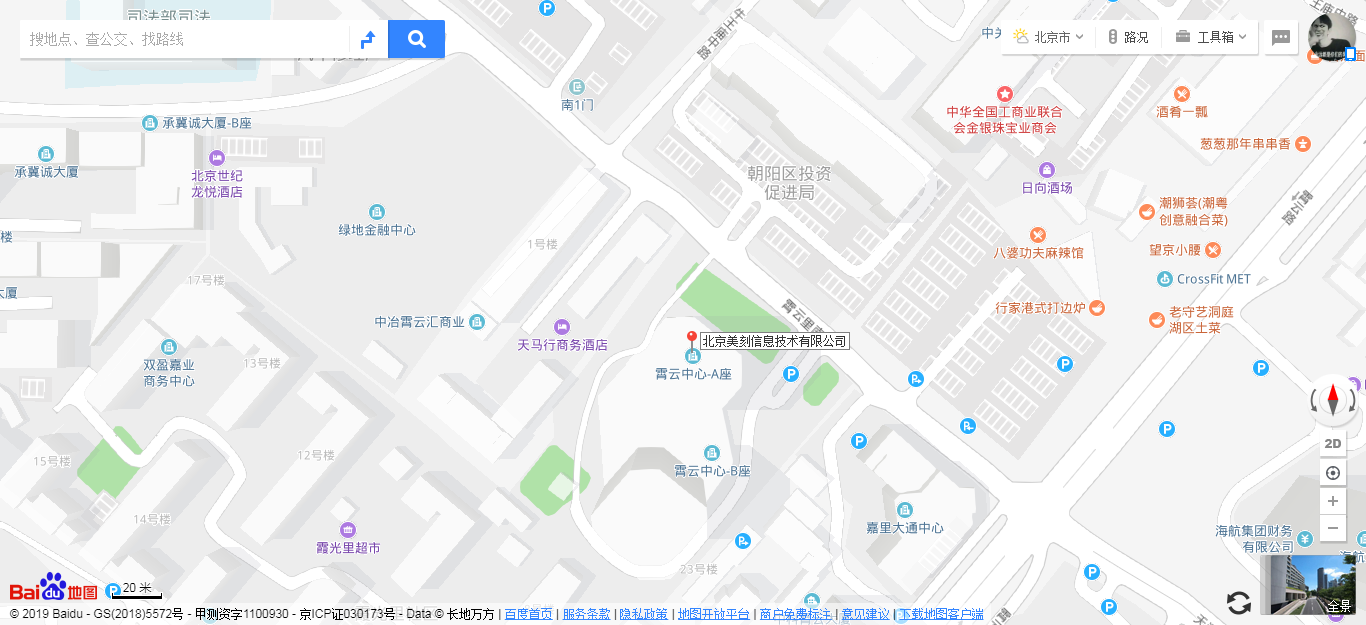Open the 百度首页 footer link
1366x625 pixels.
[x=528, y=614]
